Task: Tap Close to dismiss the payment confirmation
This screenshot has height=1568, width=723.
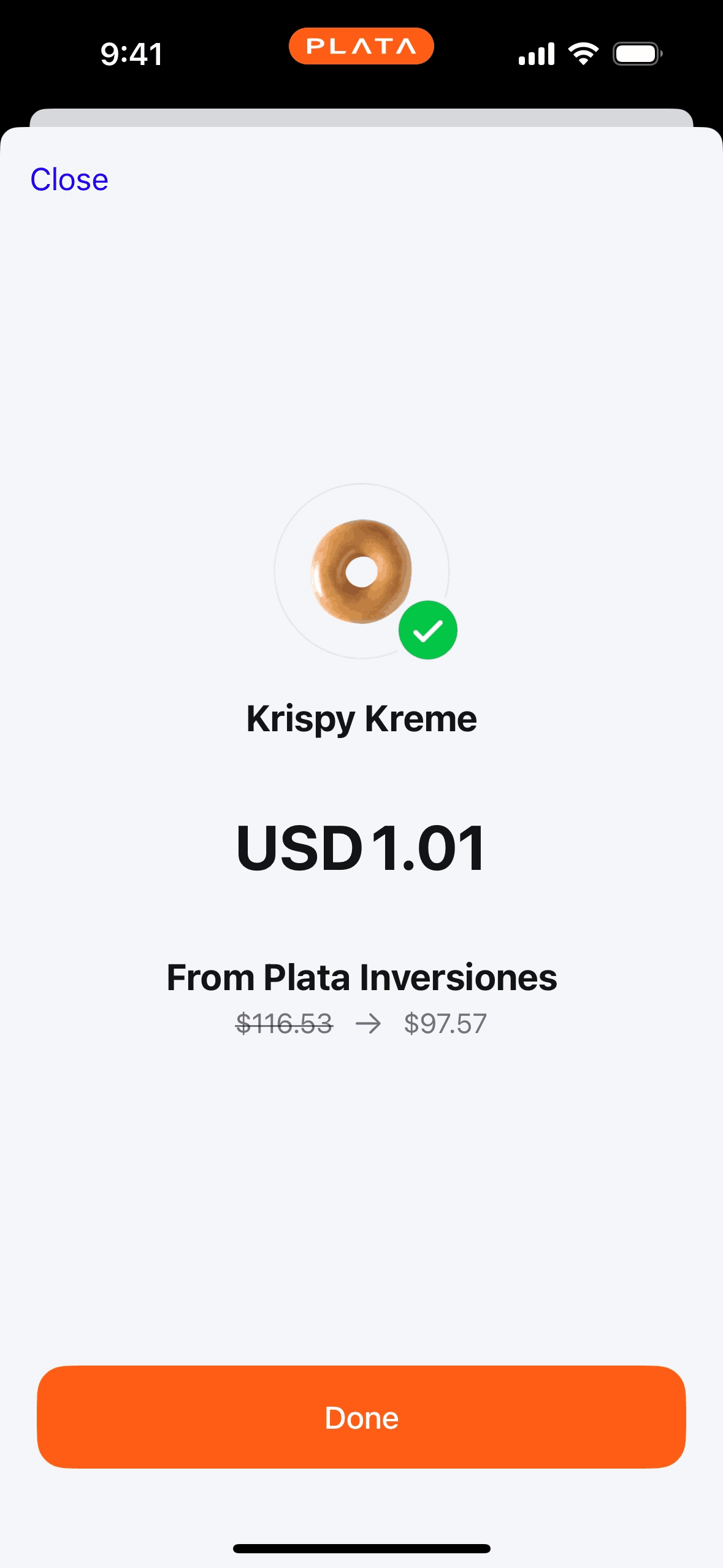Action: 69,180
